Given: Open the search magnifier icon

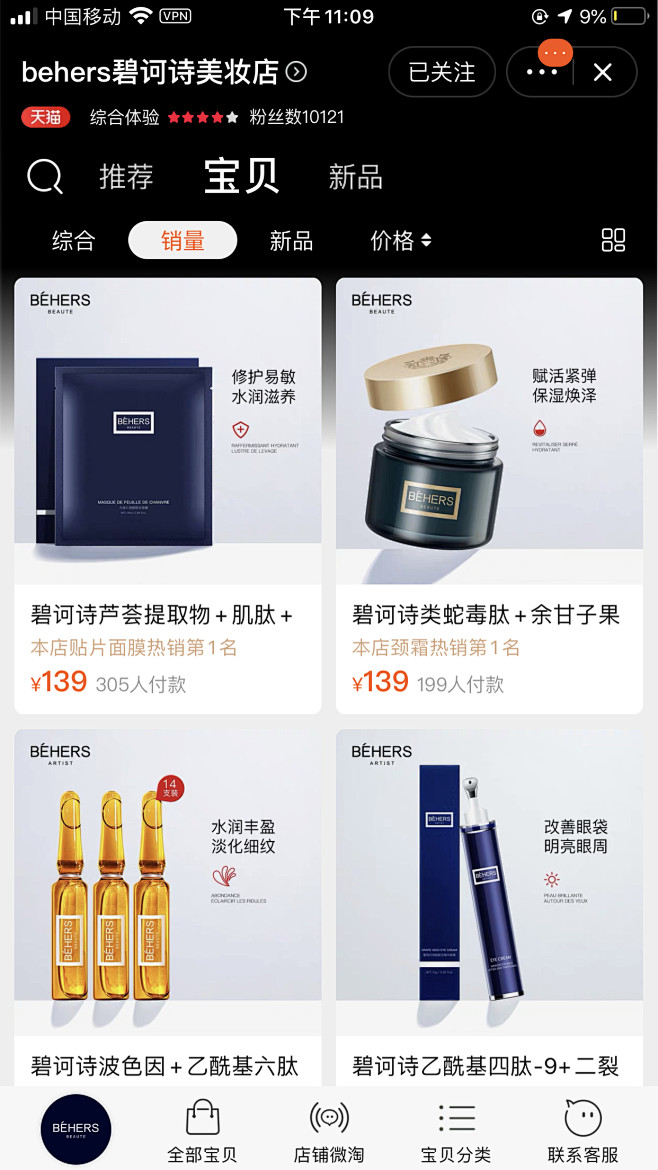Looking at the screenshot, I should (x=44, y=178).
